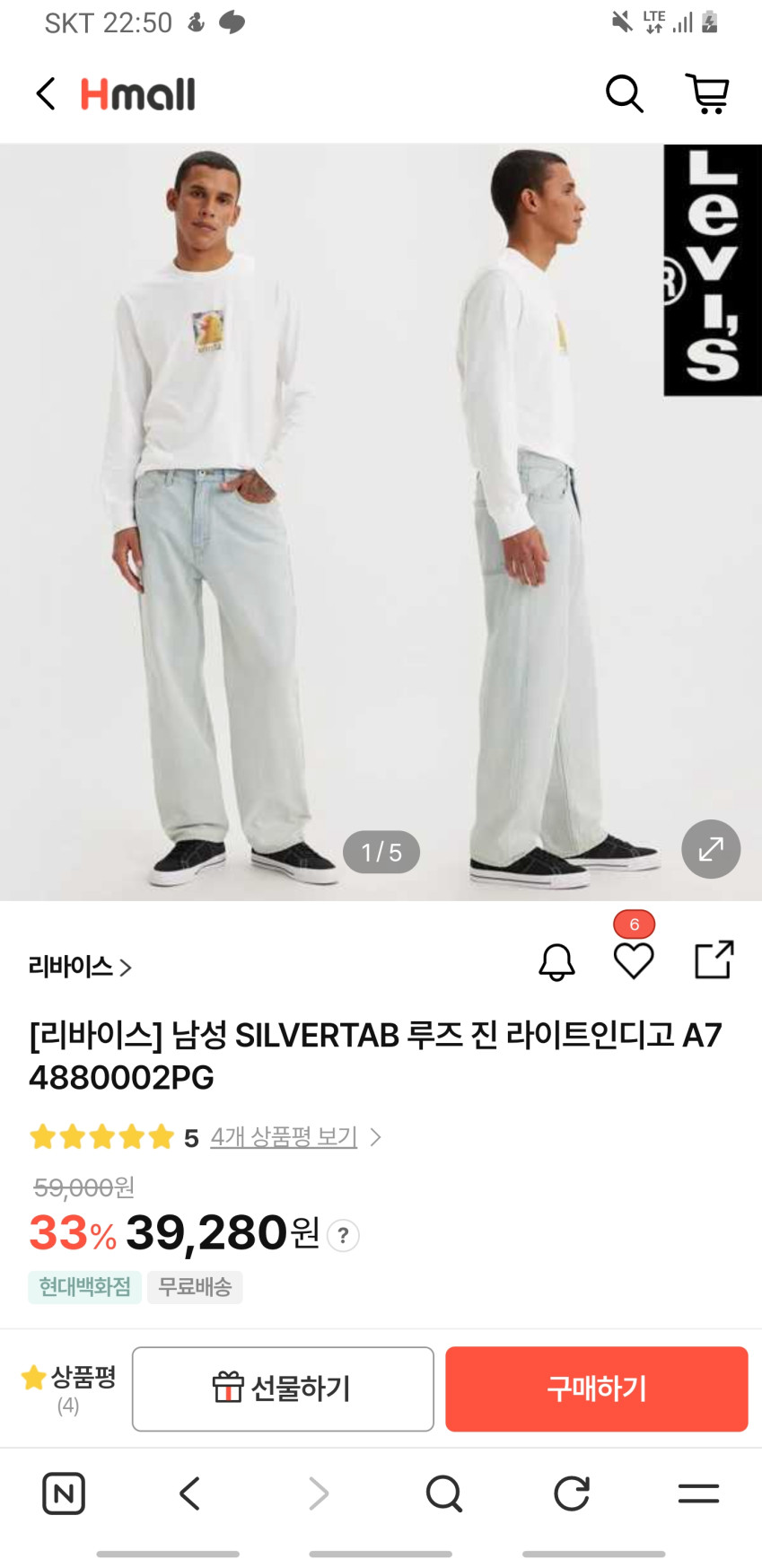The width and height of the screenshot is (762, 1568).
Task: Share this Levi's product
Action: pyautogui.click(x=714, y=959)
